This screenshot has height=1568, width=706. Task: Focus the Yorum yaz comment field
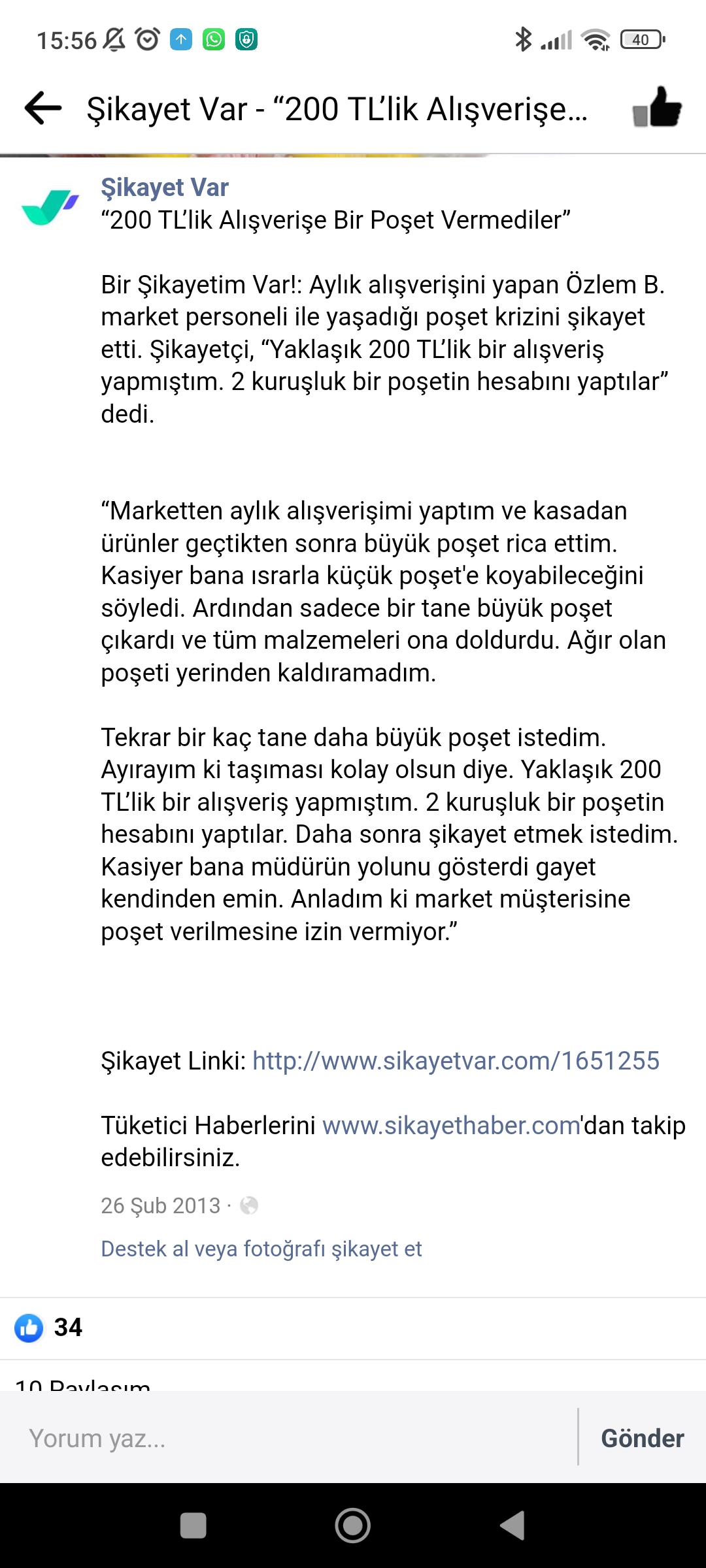289,1438
